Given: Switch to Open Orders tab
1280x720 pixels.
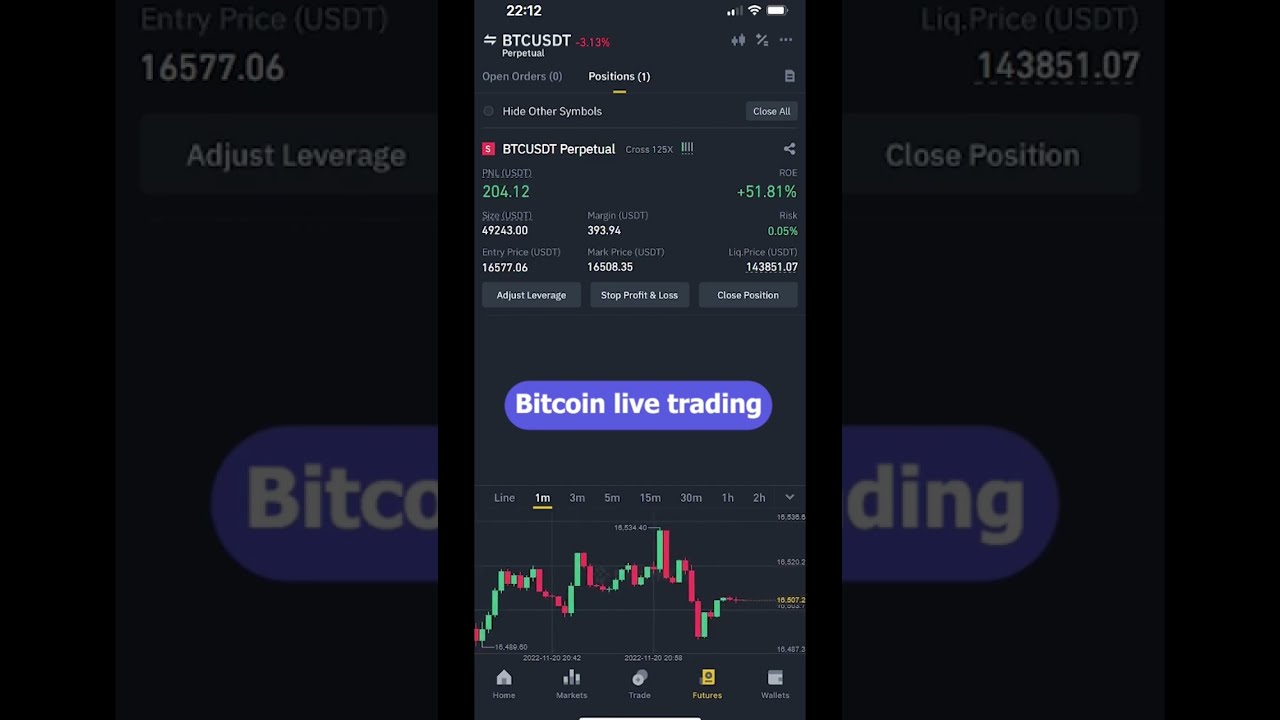Looking at the screenshot, I should (x=522, y=76).
